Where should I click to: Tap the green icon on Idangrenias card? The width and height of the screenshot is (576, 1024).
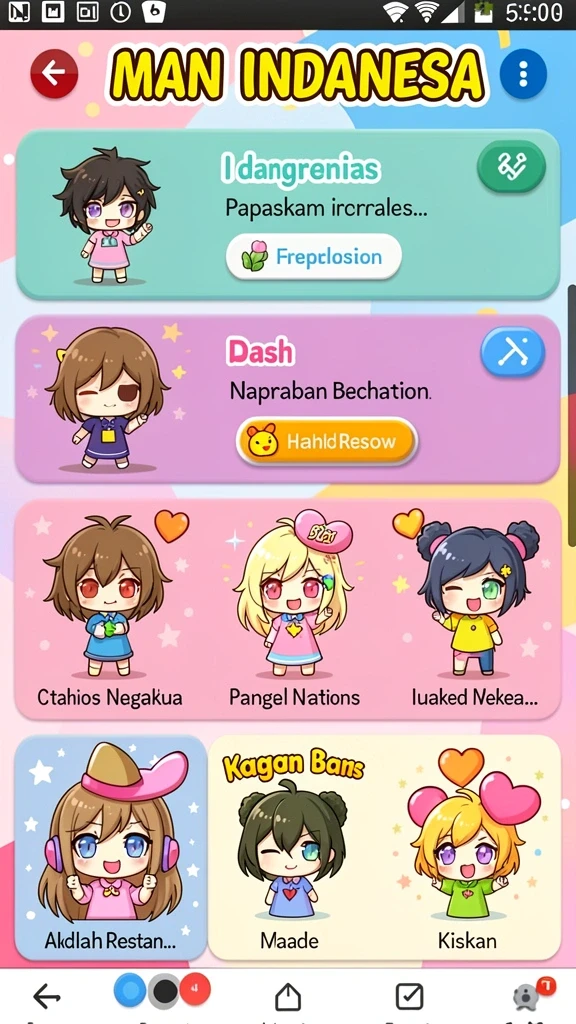coord(511,167)
